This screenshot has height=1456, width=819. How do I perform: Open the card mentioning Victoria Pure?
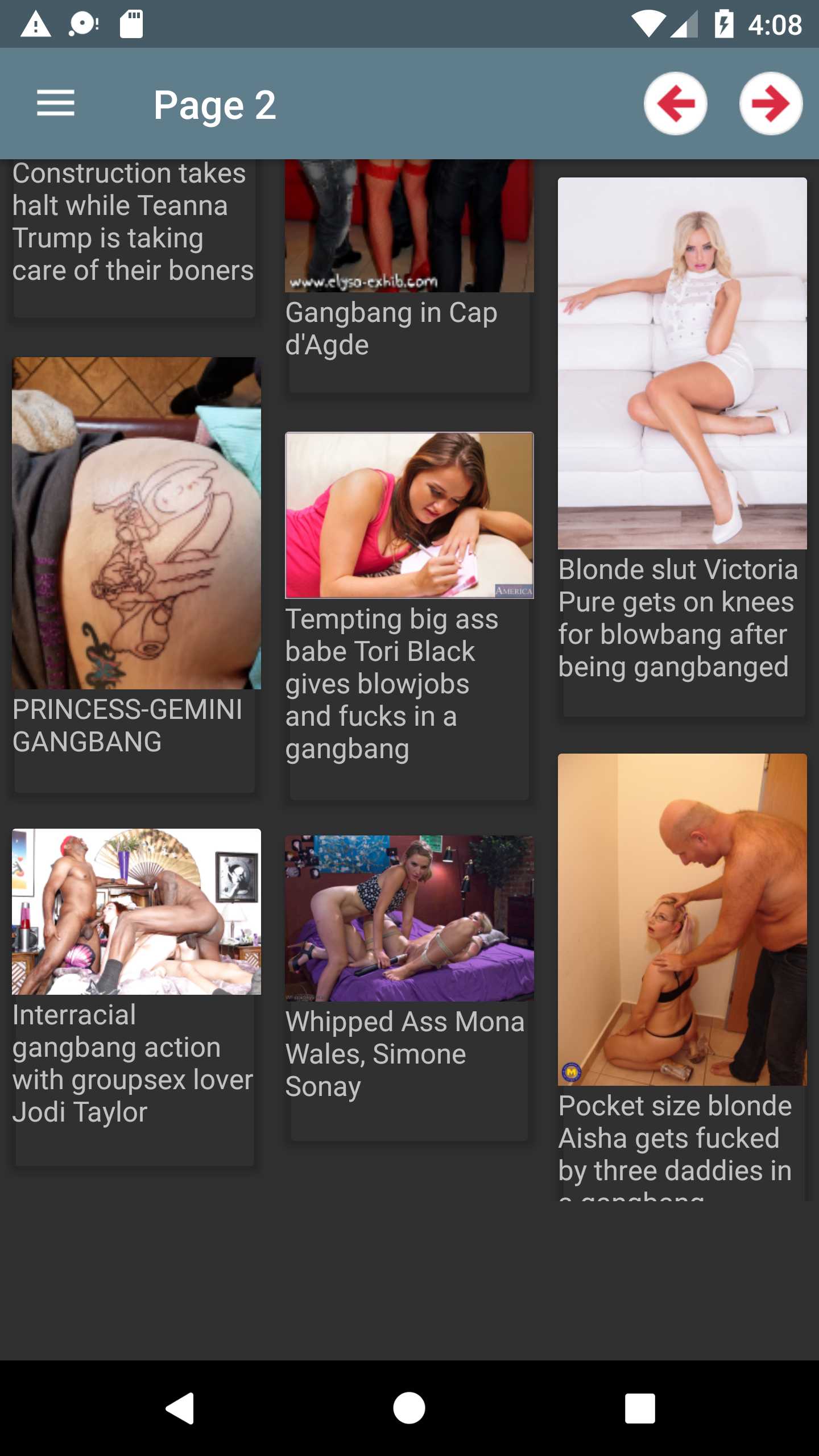[681, 444]
